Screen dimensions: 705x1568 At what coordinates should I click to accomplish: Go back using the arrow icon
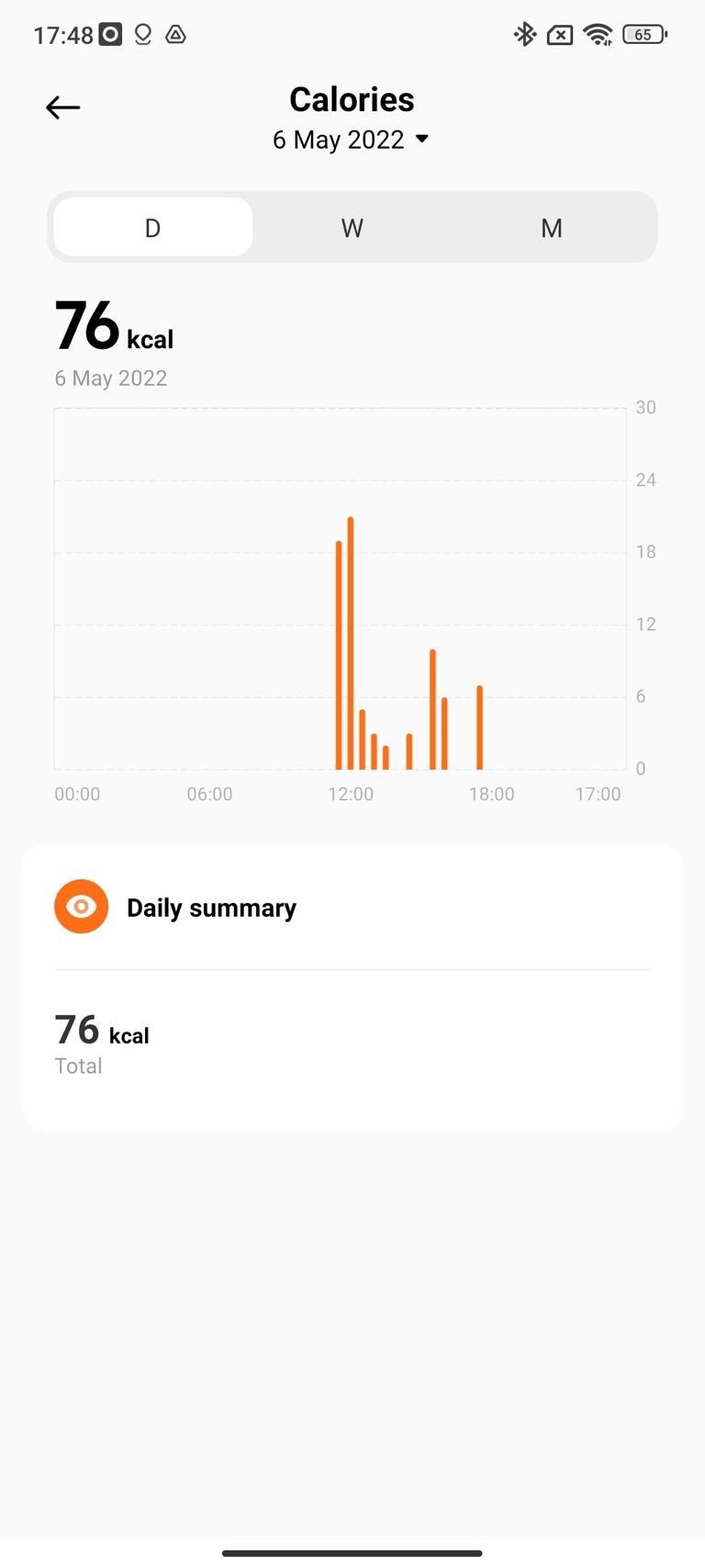[62, 107]
